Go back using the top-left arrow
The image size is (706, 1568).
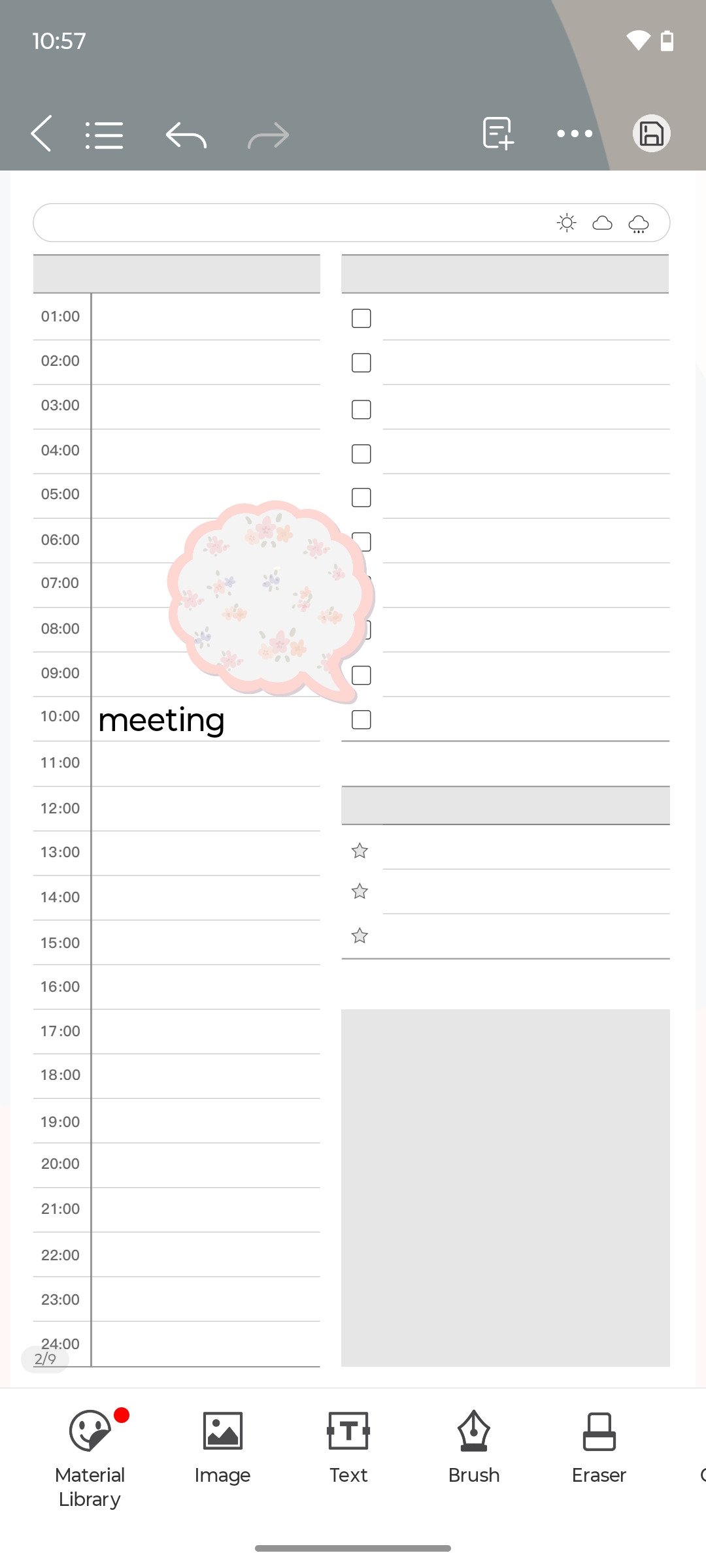[41, 134]
